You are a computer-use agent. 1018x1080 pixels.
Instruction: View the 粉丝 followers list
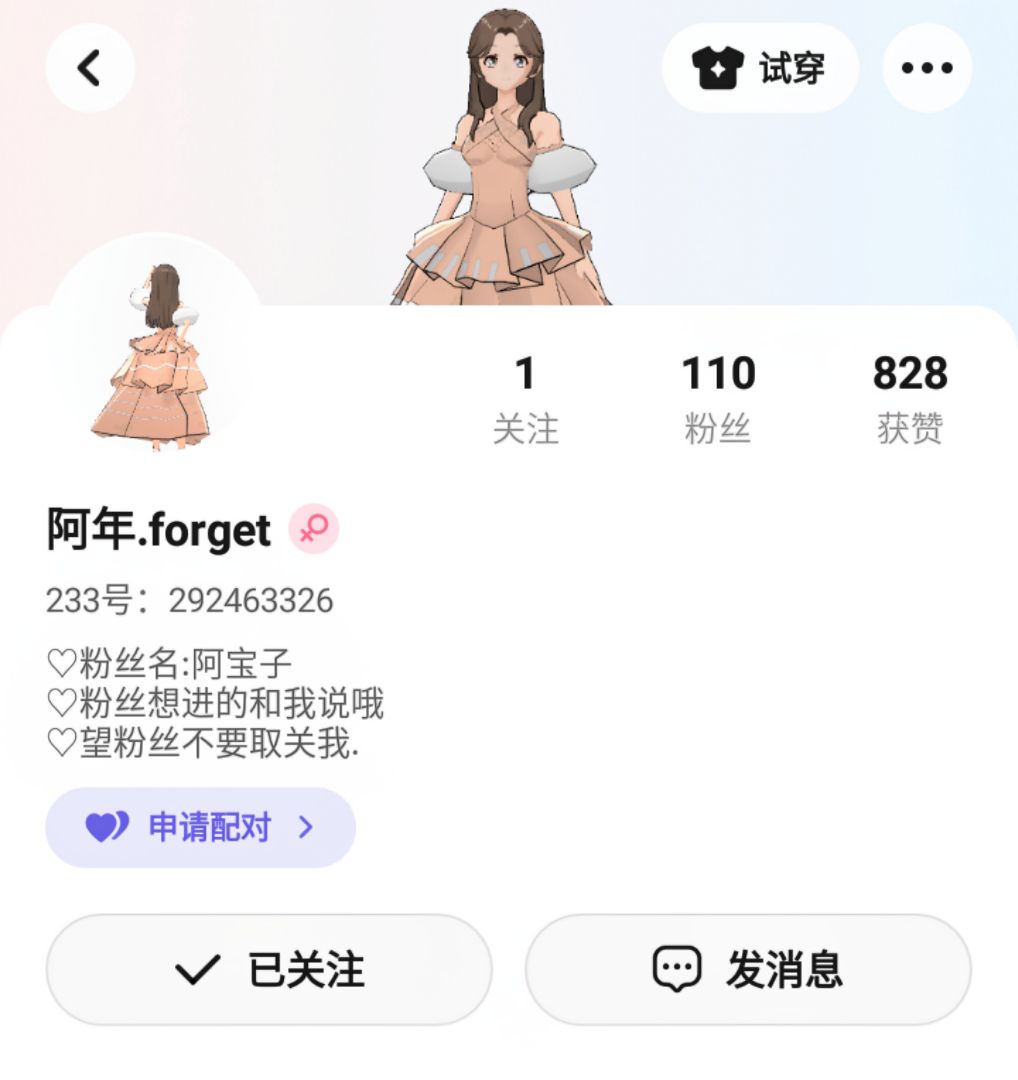(718, 399)
